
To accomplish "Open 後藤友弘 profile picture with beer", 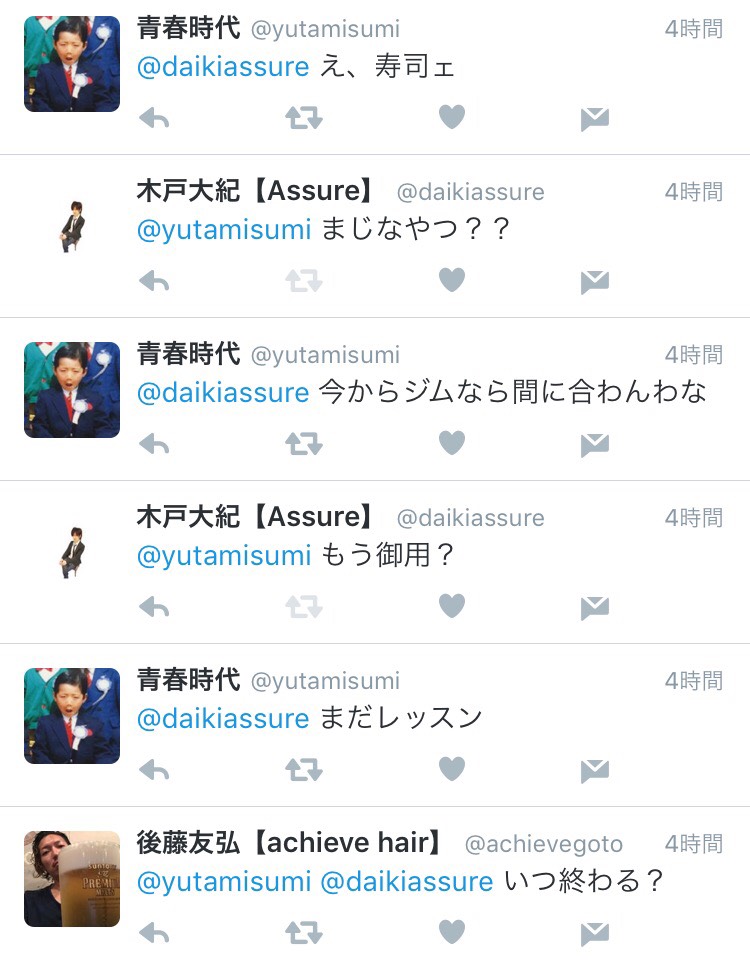I will pyautogui.click(x=72, y=879).
